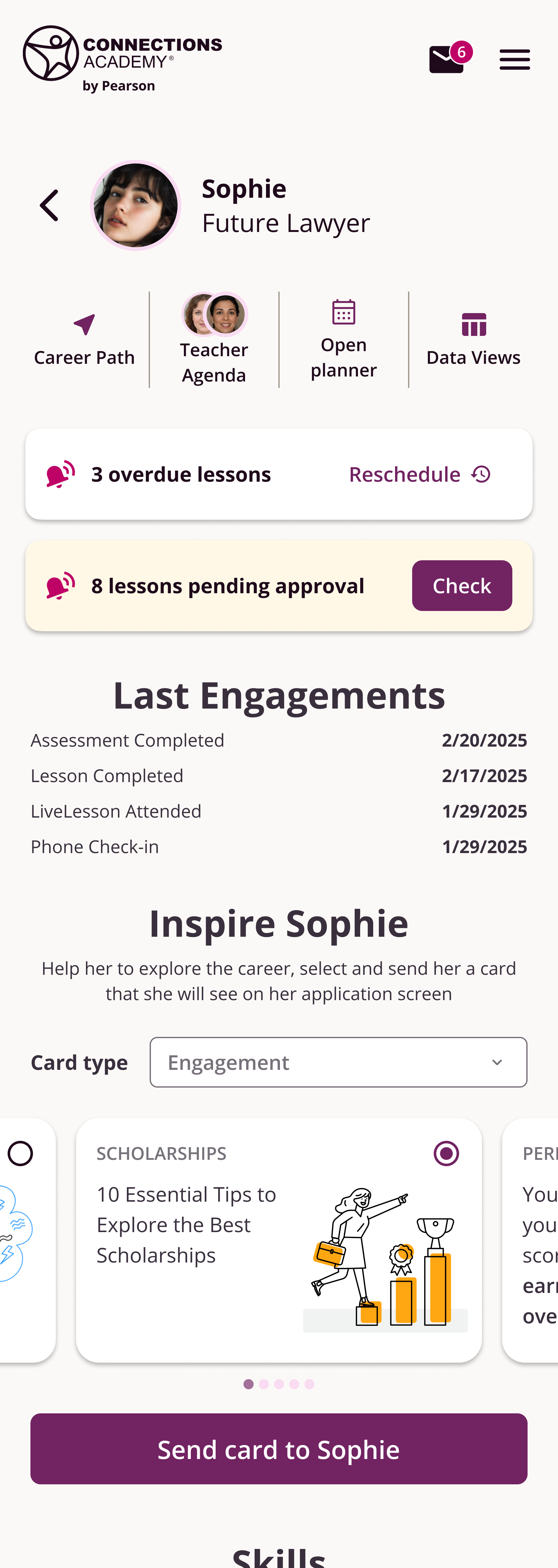The image size is (558, 1568).
Task: Open the mail inbox with 6 unread
Action: pyautogui.click(x=448, y=59)
